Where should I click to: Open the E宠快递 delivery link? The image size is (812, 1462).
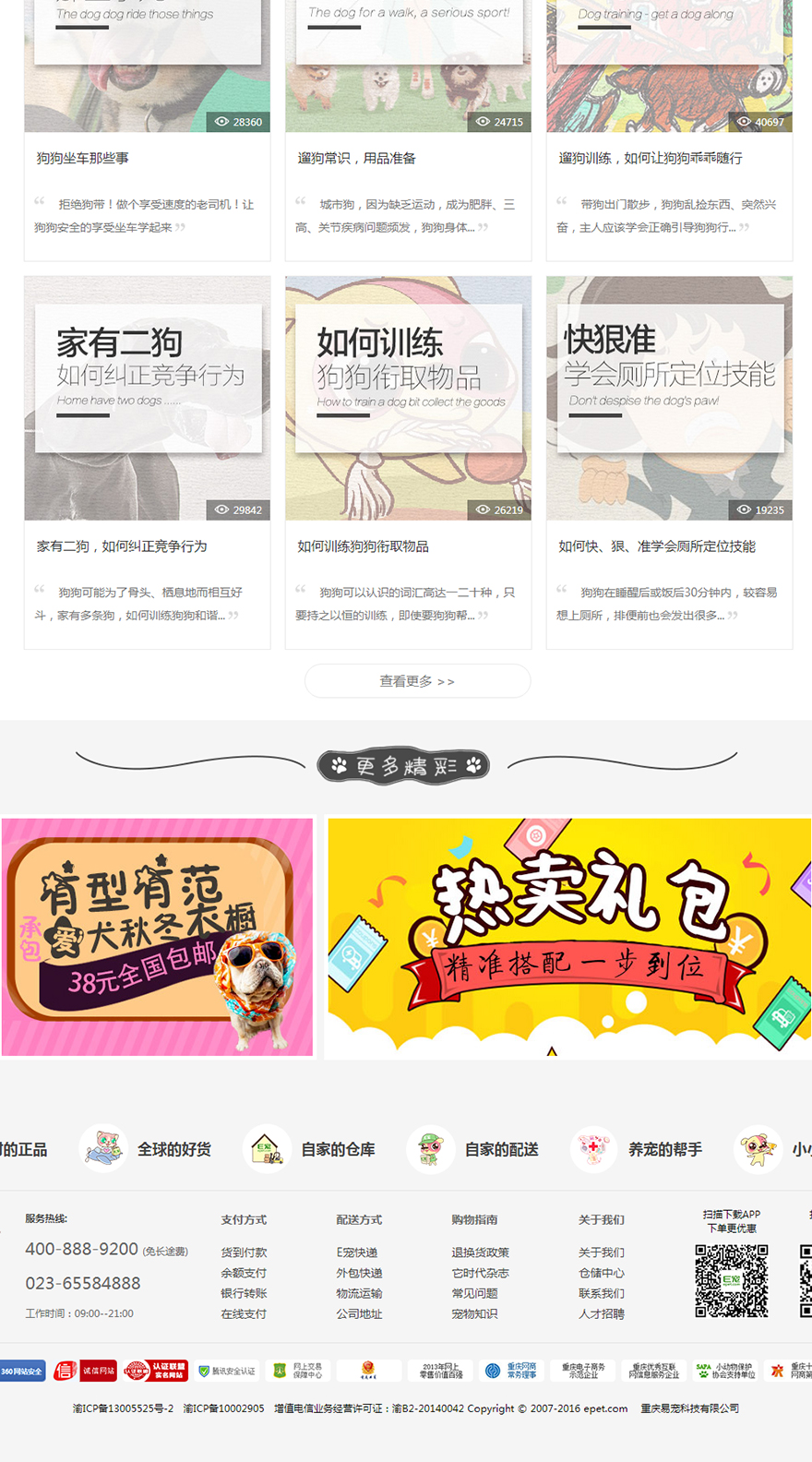[357, 1252]
